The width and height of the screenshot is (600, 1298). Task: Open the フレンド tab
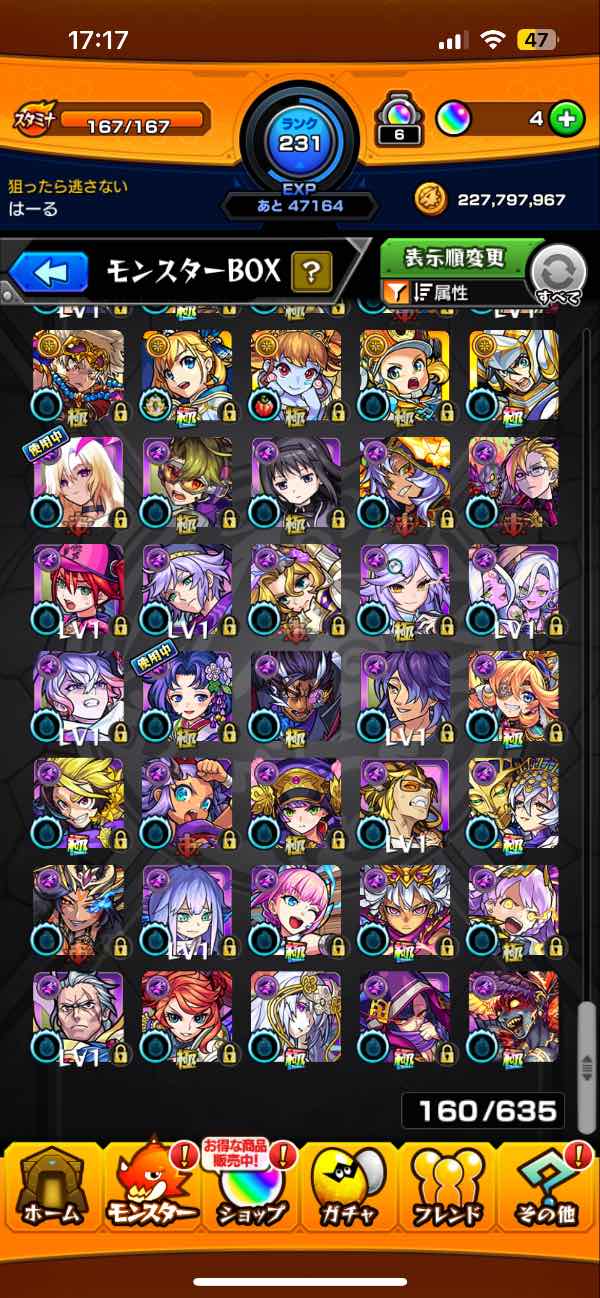(x=447, y=1187)
